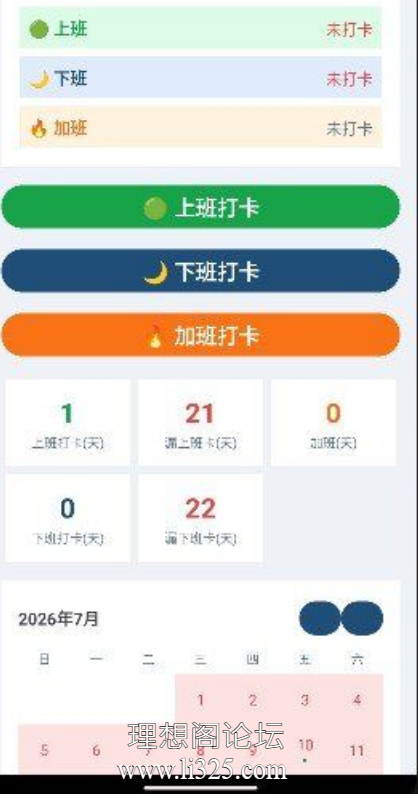Tap the green 上班打卡 button
This screenshot has height=798, width=418.
(201, 207)
